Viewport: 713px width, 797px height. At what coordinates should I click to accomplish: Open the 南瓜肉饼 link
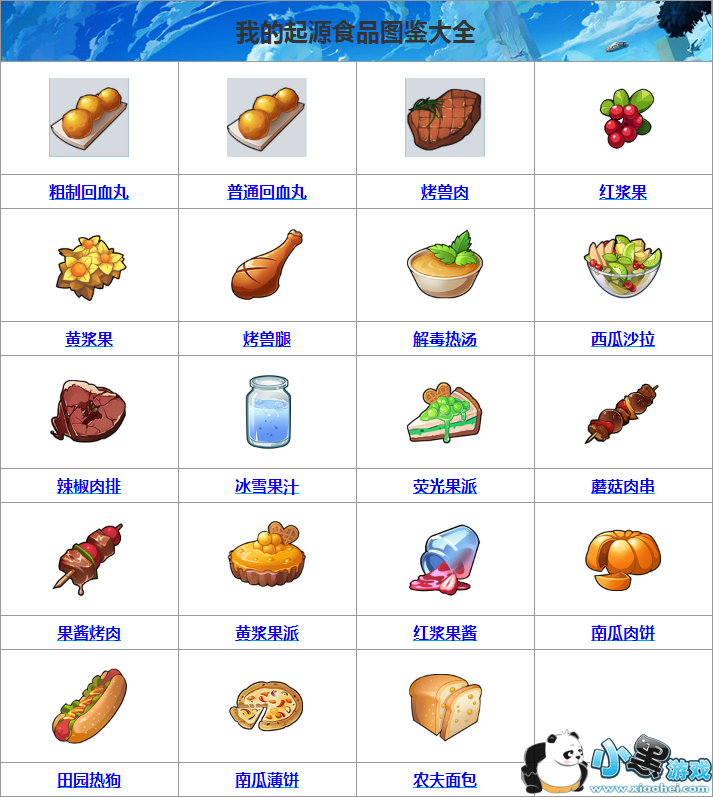click(x=623, y=633)
